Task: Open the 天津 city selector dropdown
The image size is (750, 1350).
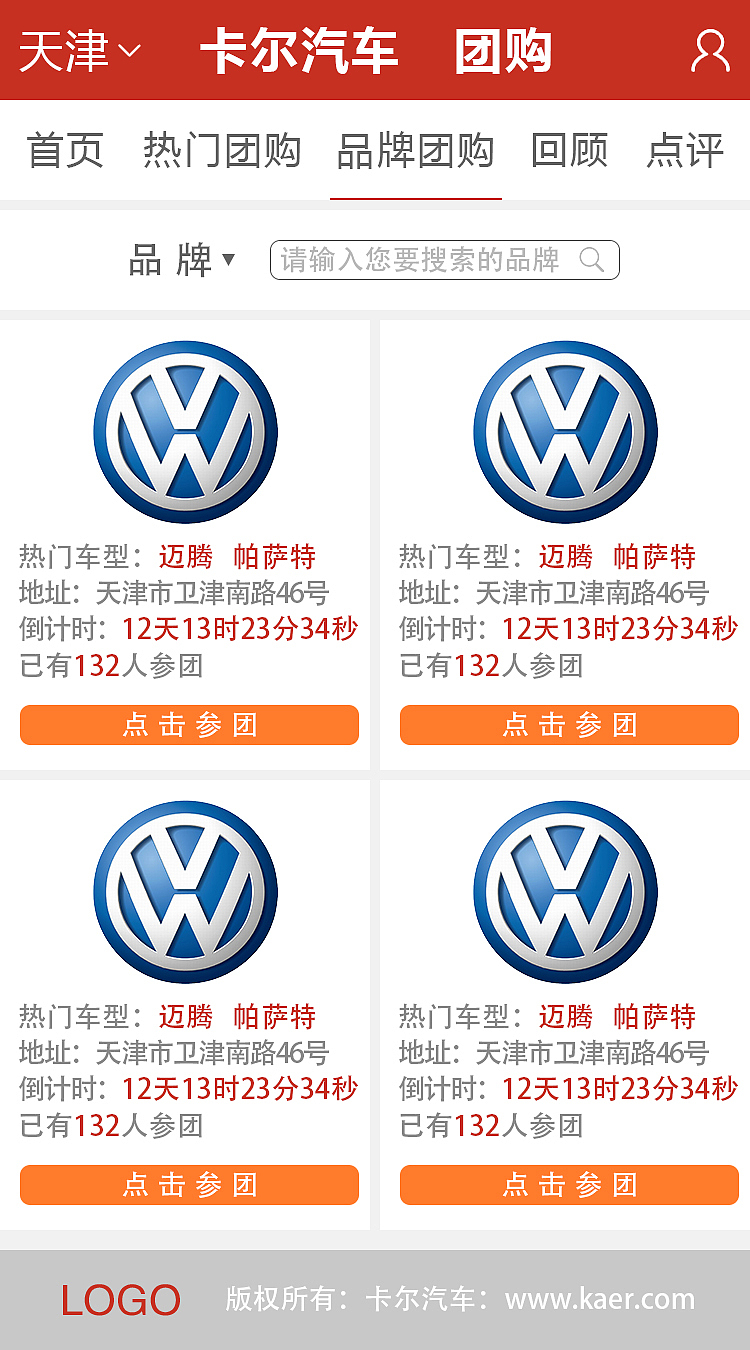Action: click(80, 50)
